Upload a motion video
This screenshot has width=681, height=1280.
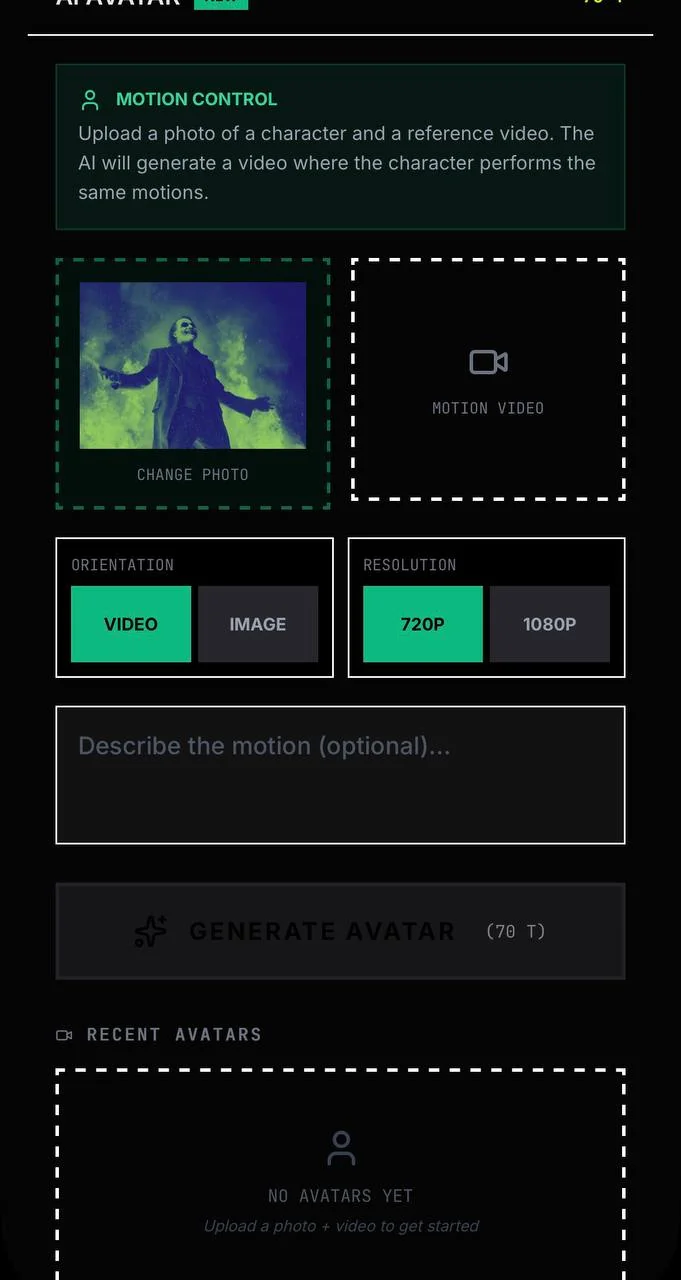(488, 379)
